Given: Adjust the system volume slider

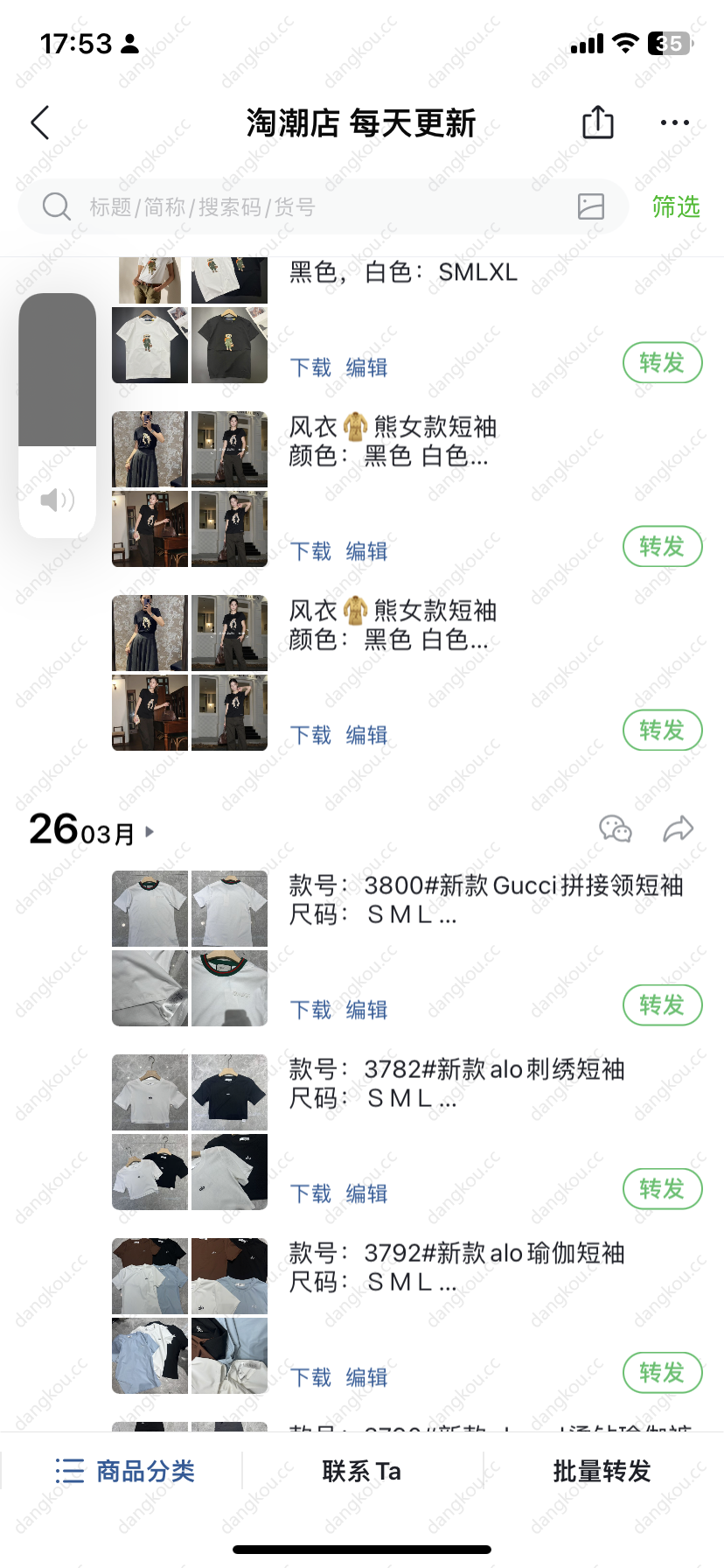Looking at the screenshot, I should pos(58,416).
